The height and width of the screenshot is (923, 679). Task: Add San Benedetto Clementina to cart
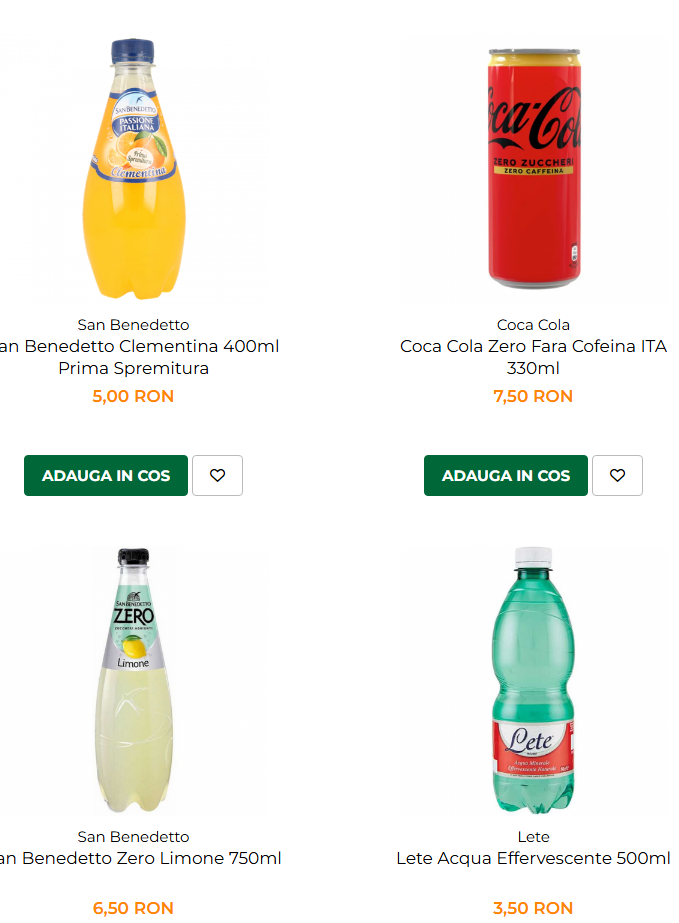(106, 476)
